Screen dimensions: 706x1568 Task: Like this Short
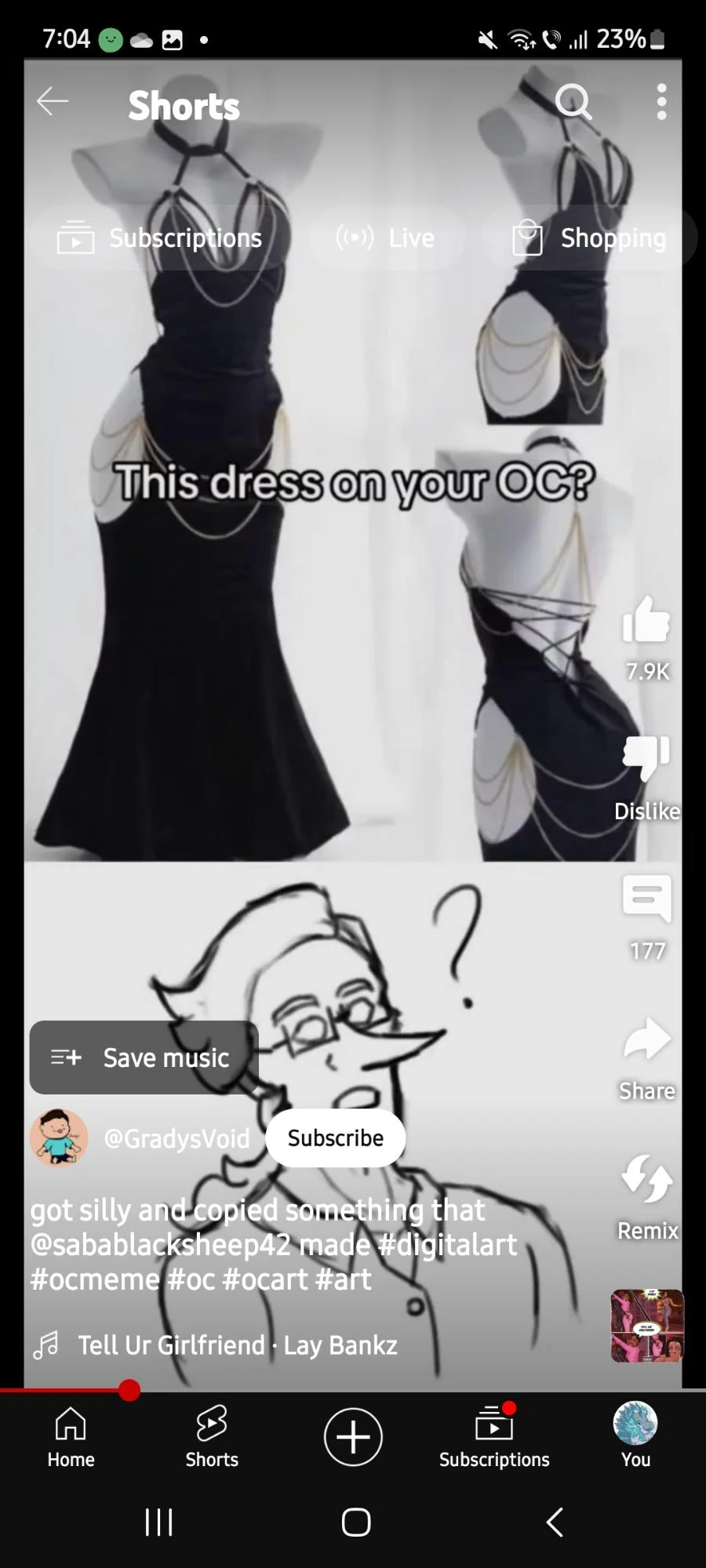[x=646, y=621]
